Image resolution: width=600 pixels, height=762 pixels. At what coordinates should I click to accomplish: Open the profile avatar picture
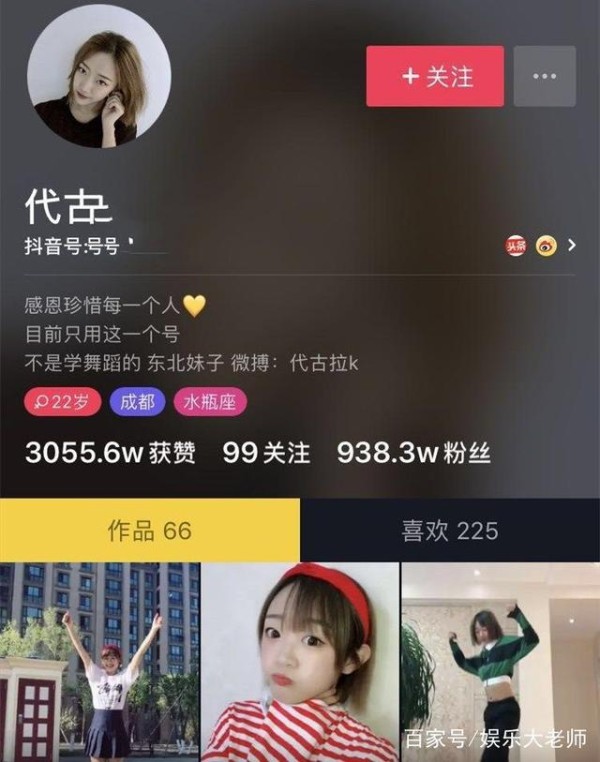tap(99, 81)
